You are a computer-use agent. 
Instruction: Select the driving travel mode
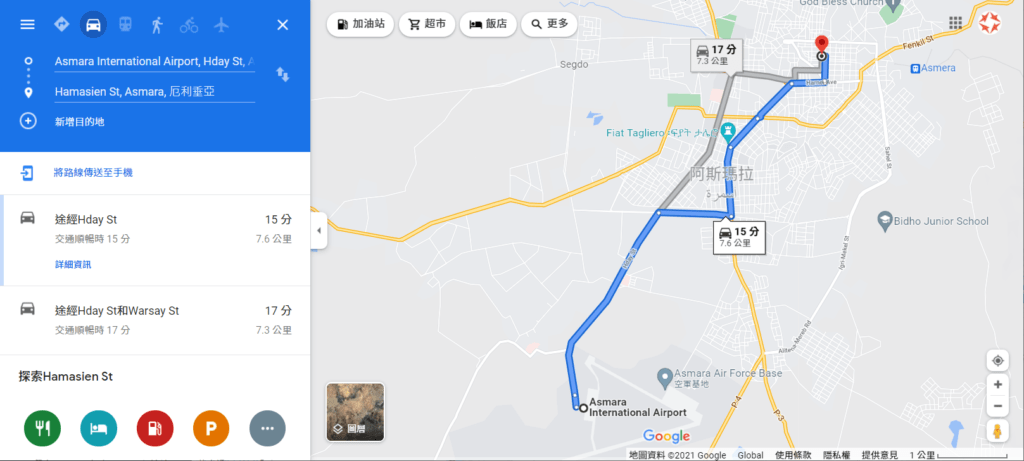93,24
